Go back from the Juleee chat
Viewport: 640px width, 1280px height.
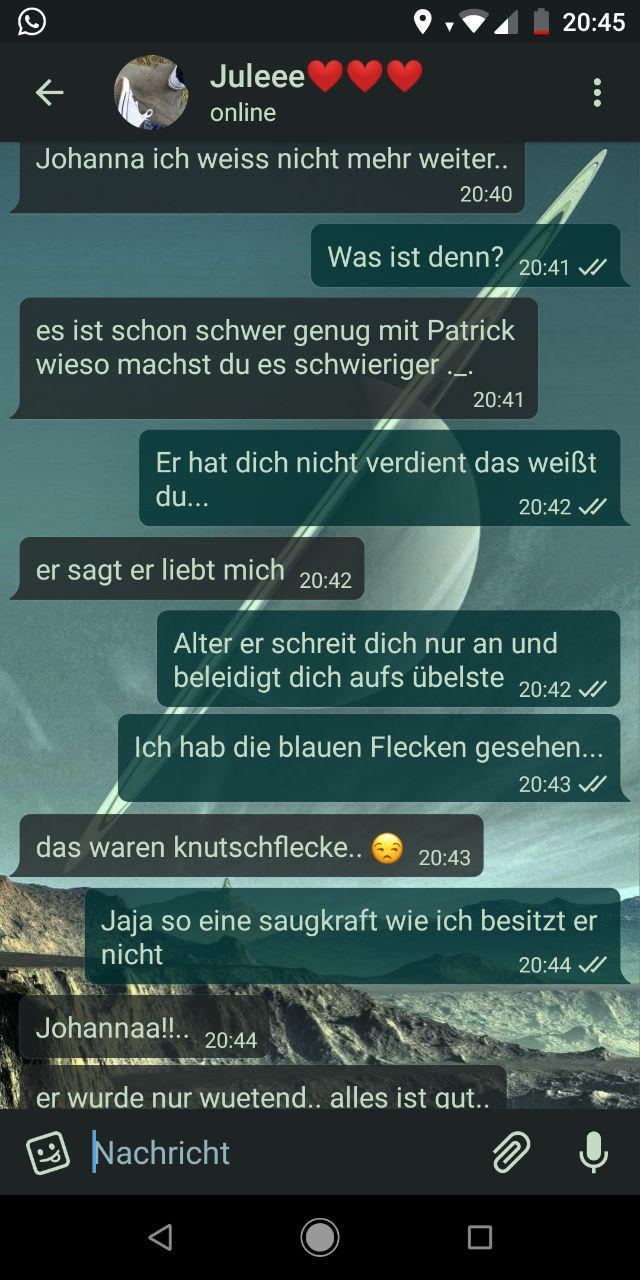tap(49, 93)
